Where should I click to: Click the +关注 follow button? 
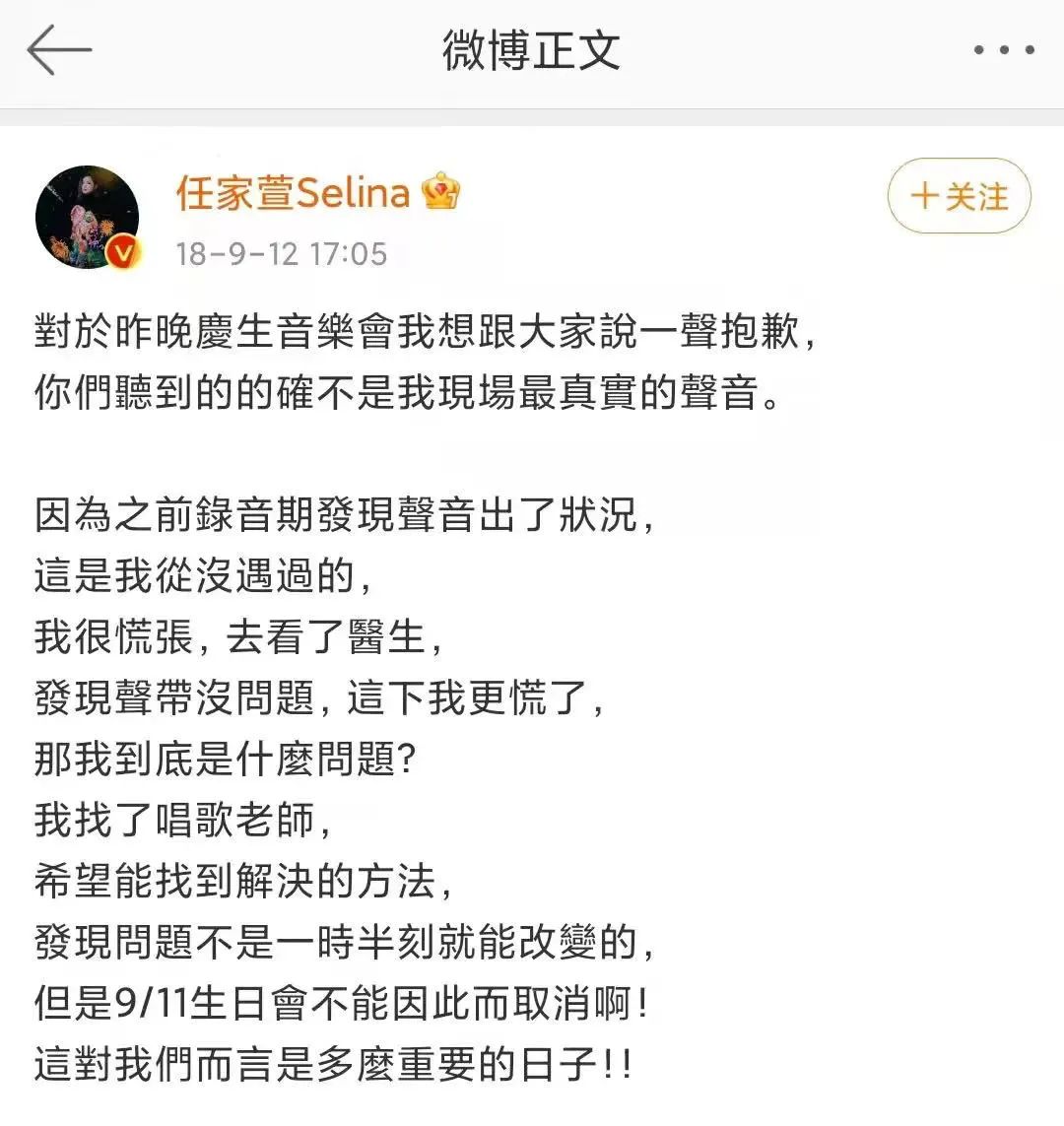(957, 197)
